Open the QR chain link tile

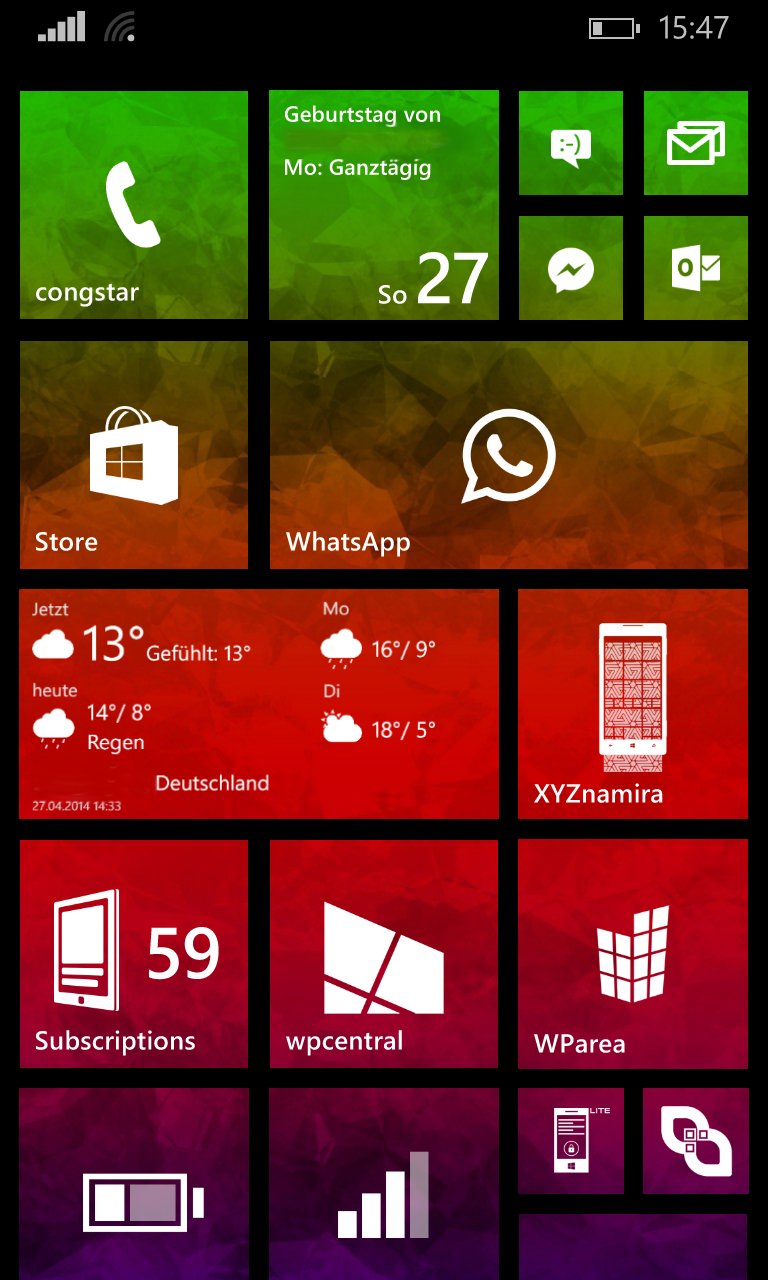click(x=696, y=1141)
